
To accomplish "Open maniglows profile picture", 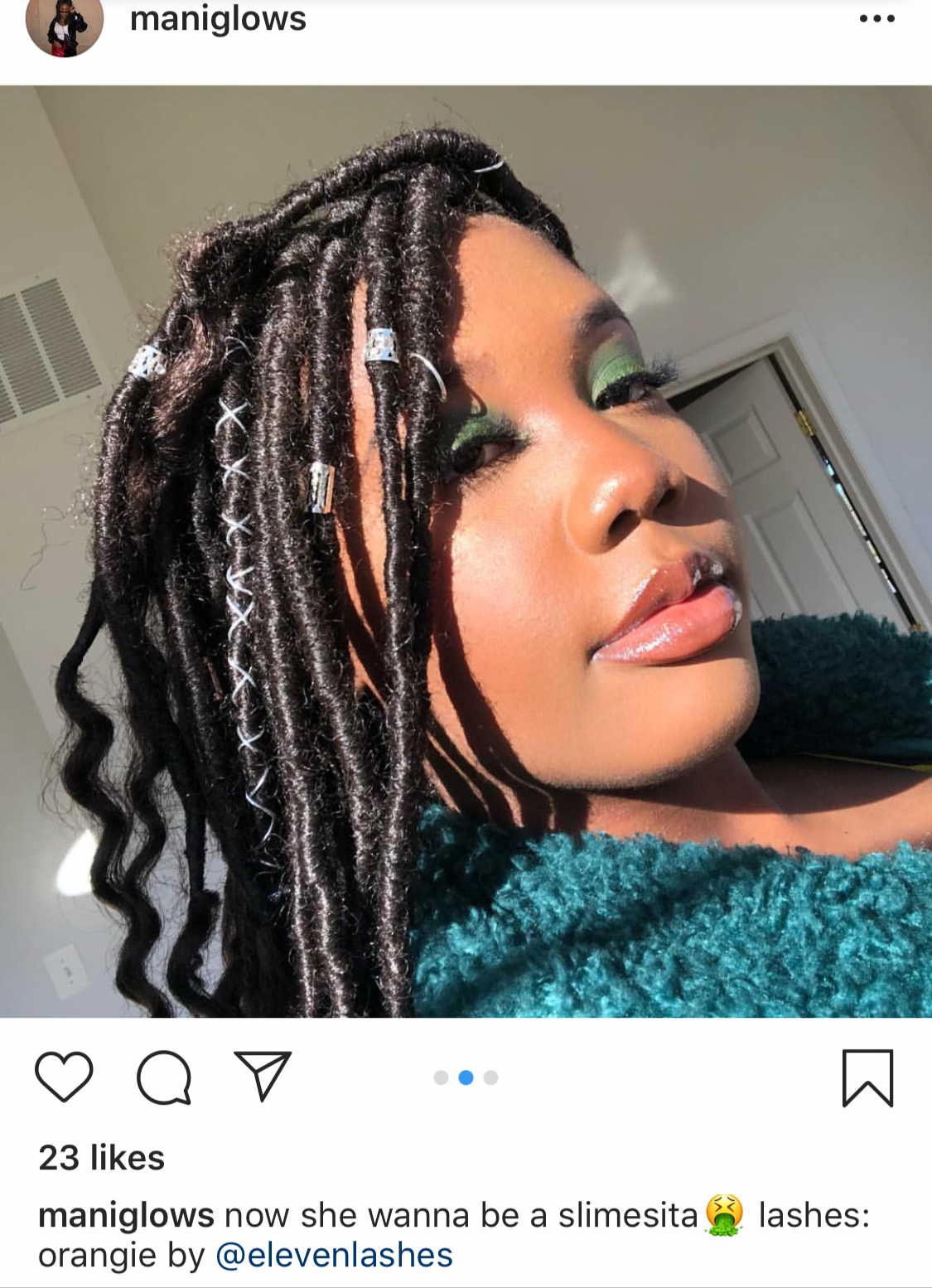I will click(65, 23).
